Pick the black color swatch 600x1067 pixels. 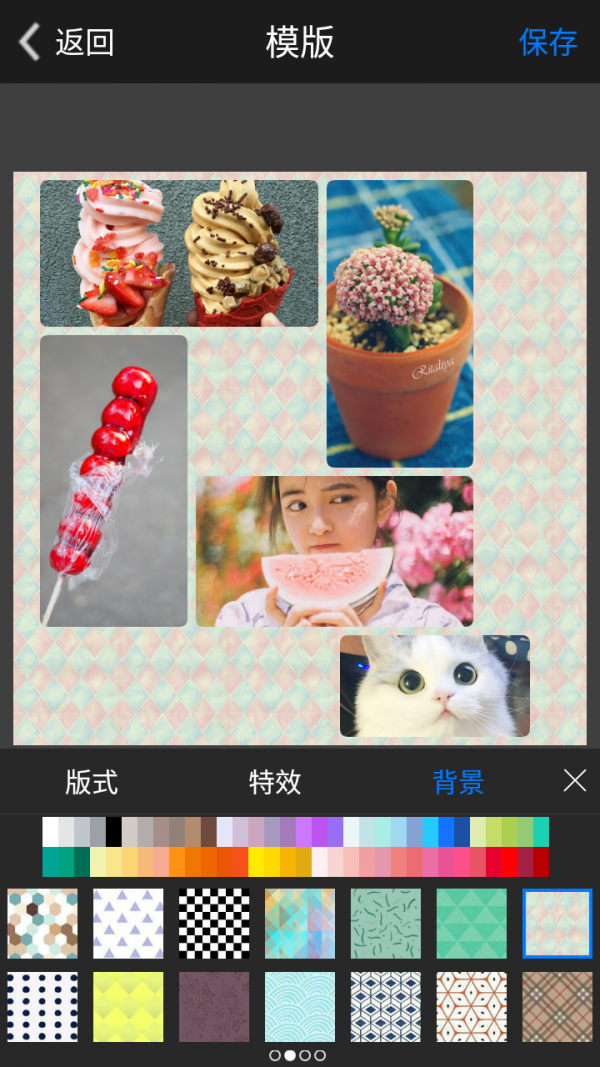114,832
